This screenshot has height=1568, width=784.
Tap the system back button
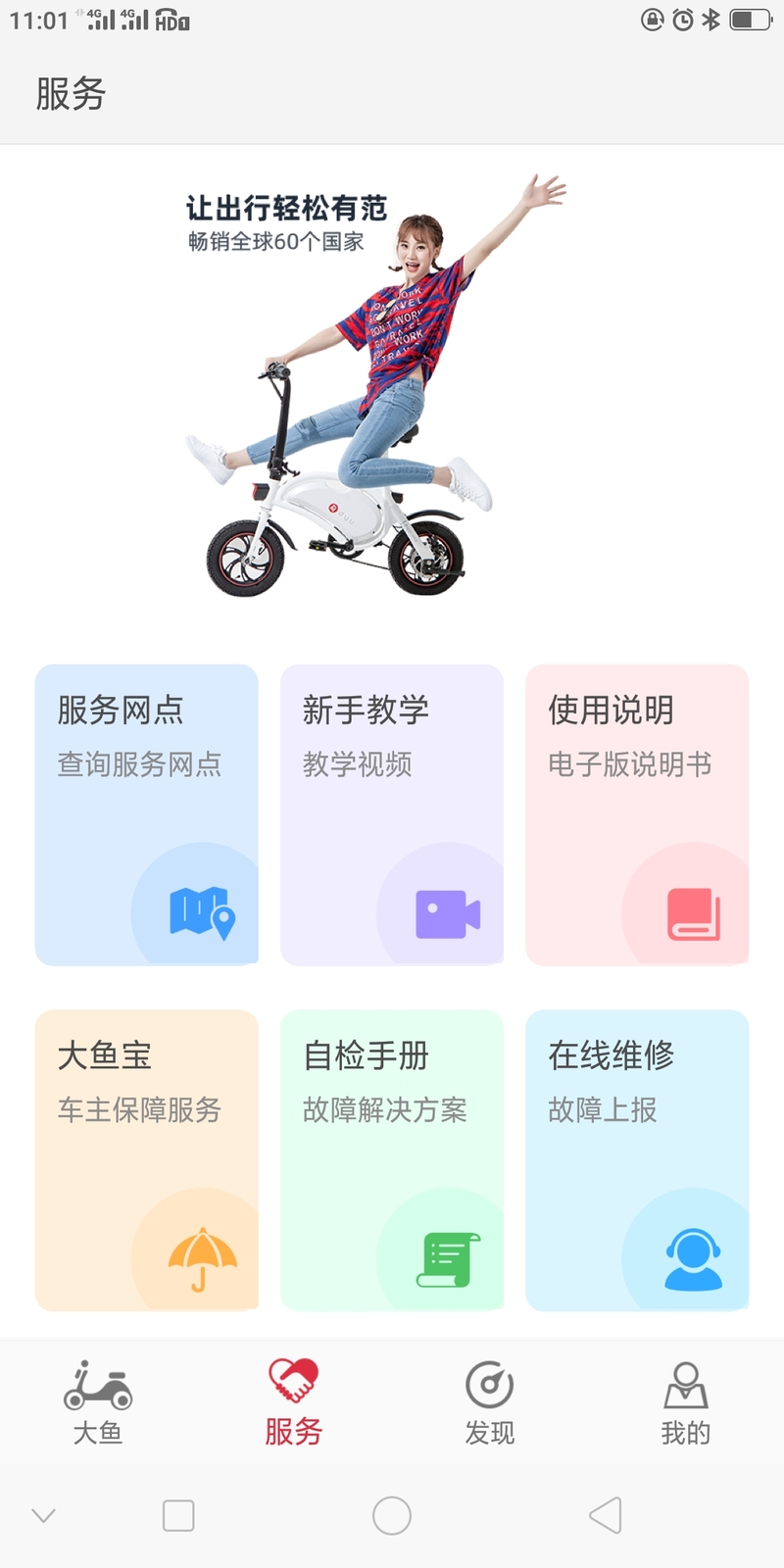pos(606,1515)
